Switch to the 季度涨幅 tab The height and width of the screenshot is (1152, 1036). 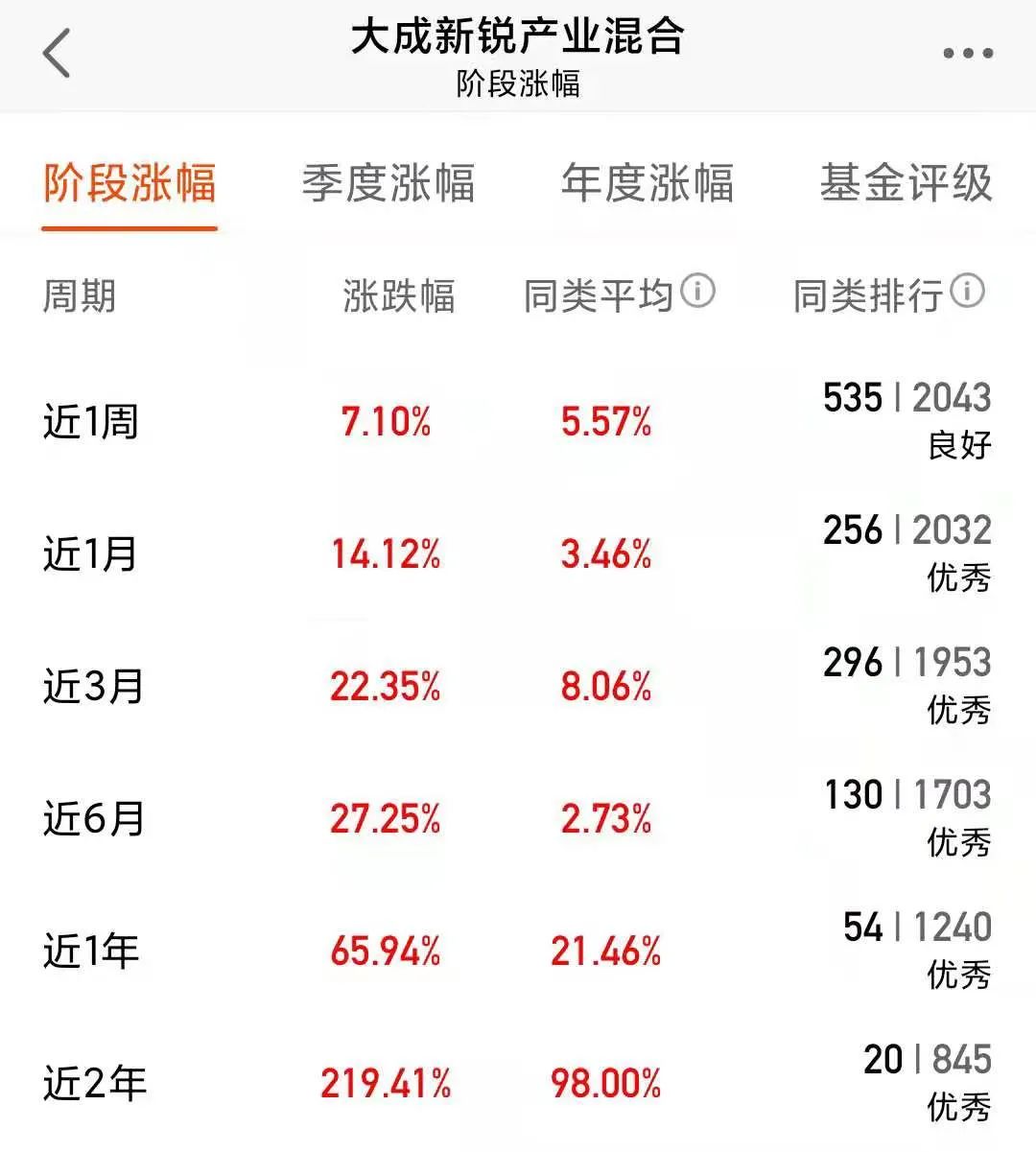(x=388, y=183)
